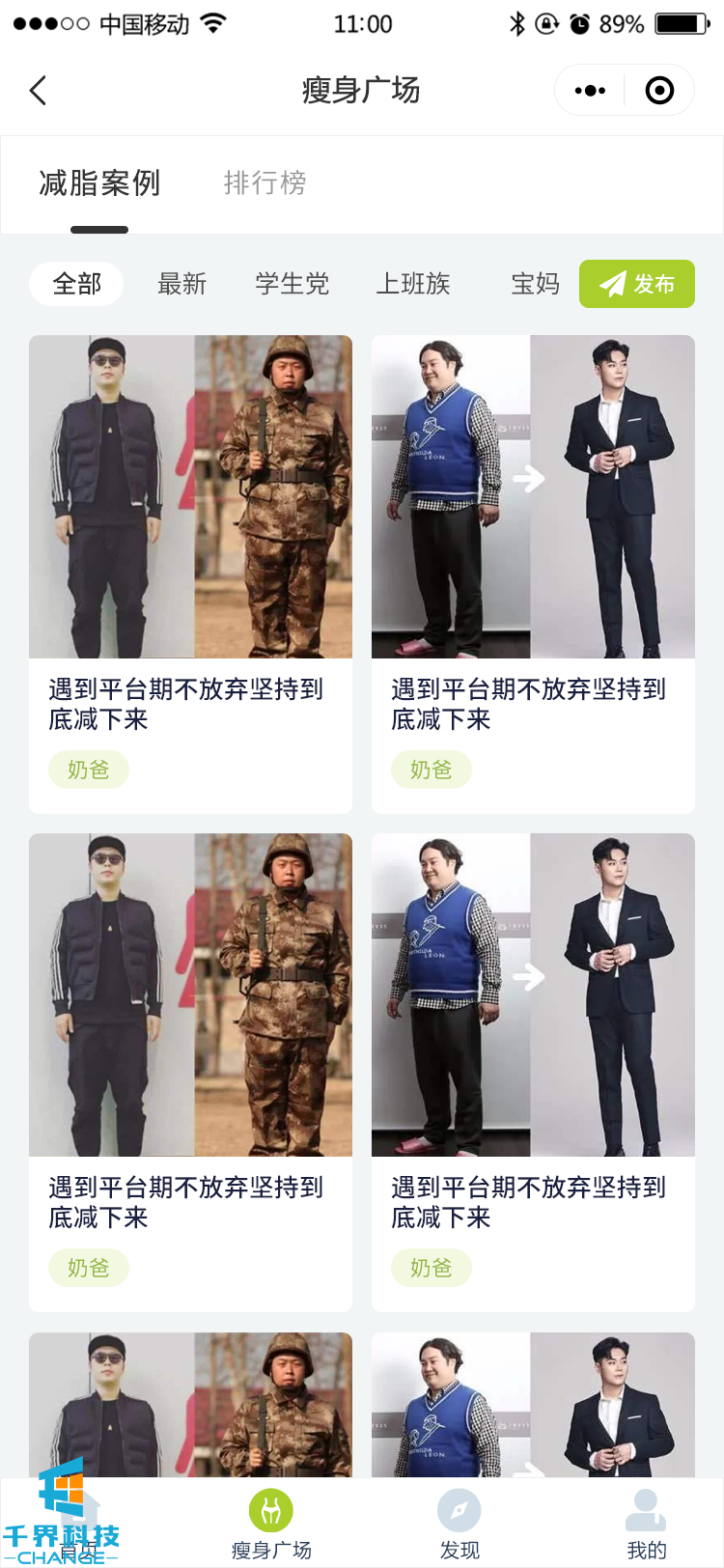Viewport: 724px width, 1568px height.
Task: Open the mini-program more options menu
Action: [590, 91]
